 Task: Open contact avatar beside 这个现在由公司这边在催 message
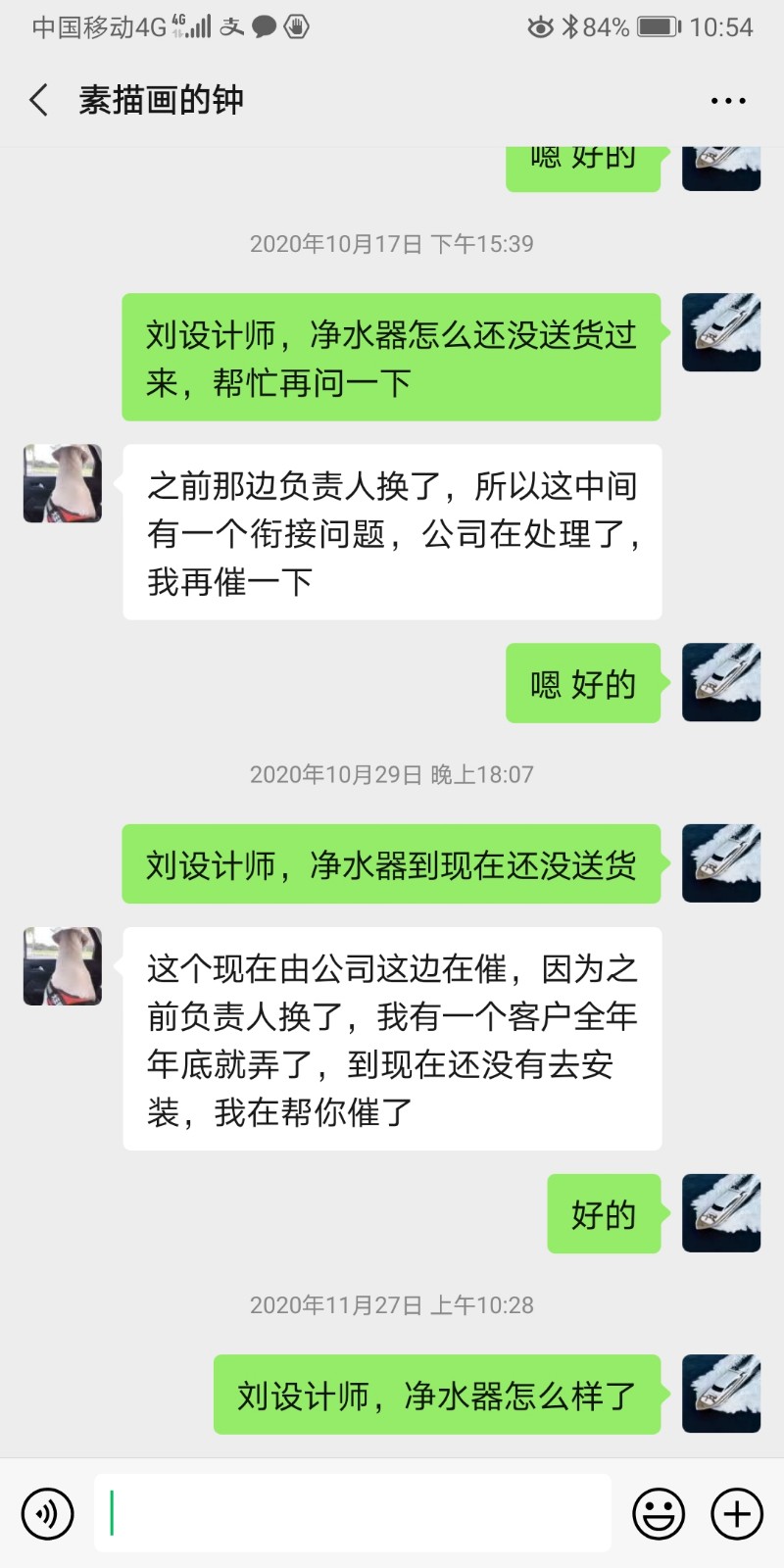tap(63, 966)
